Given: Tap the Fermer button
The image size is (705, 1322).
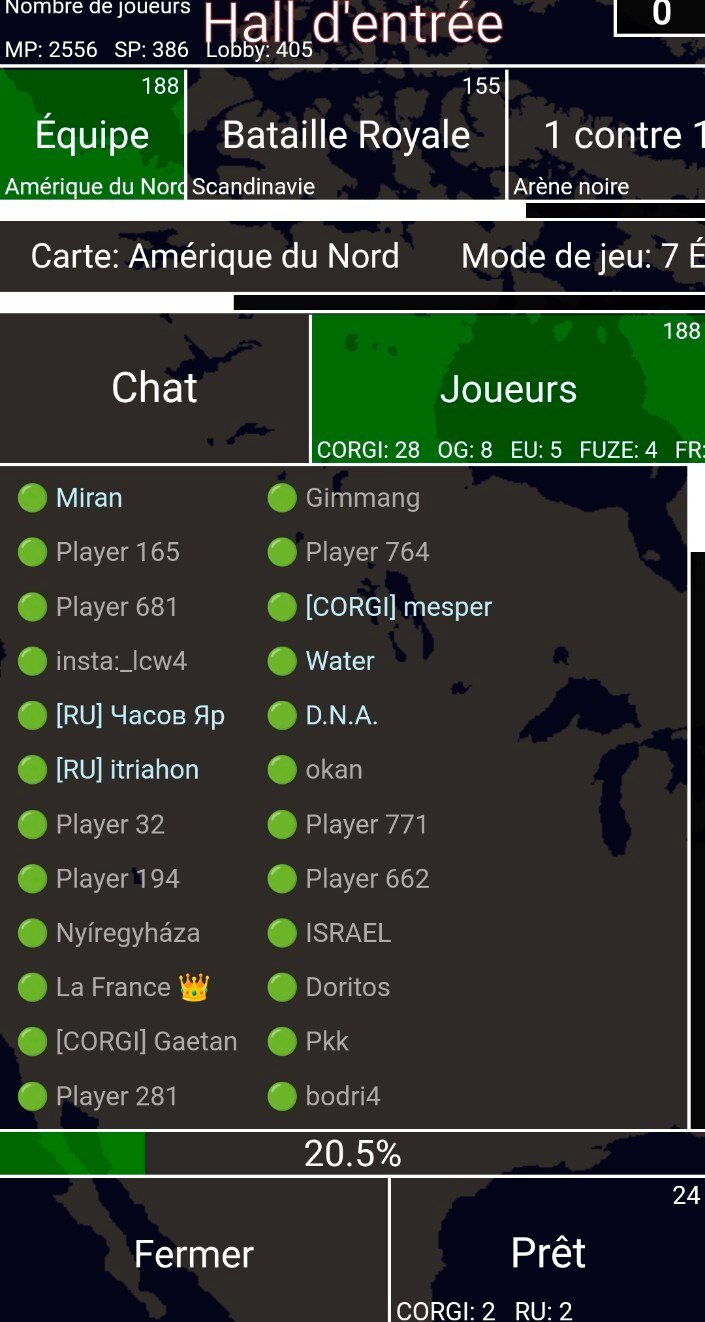Looking at the screenshot, I should pyautogui.click(x=194, y=1253).
